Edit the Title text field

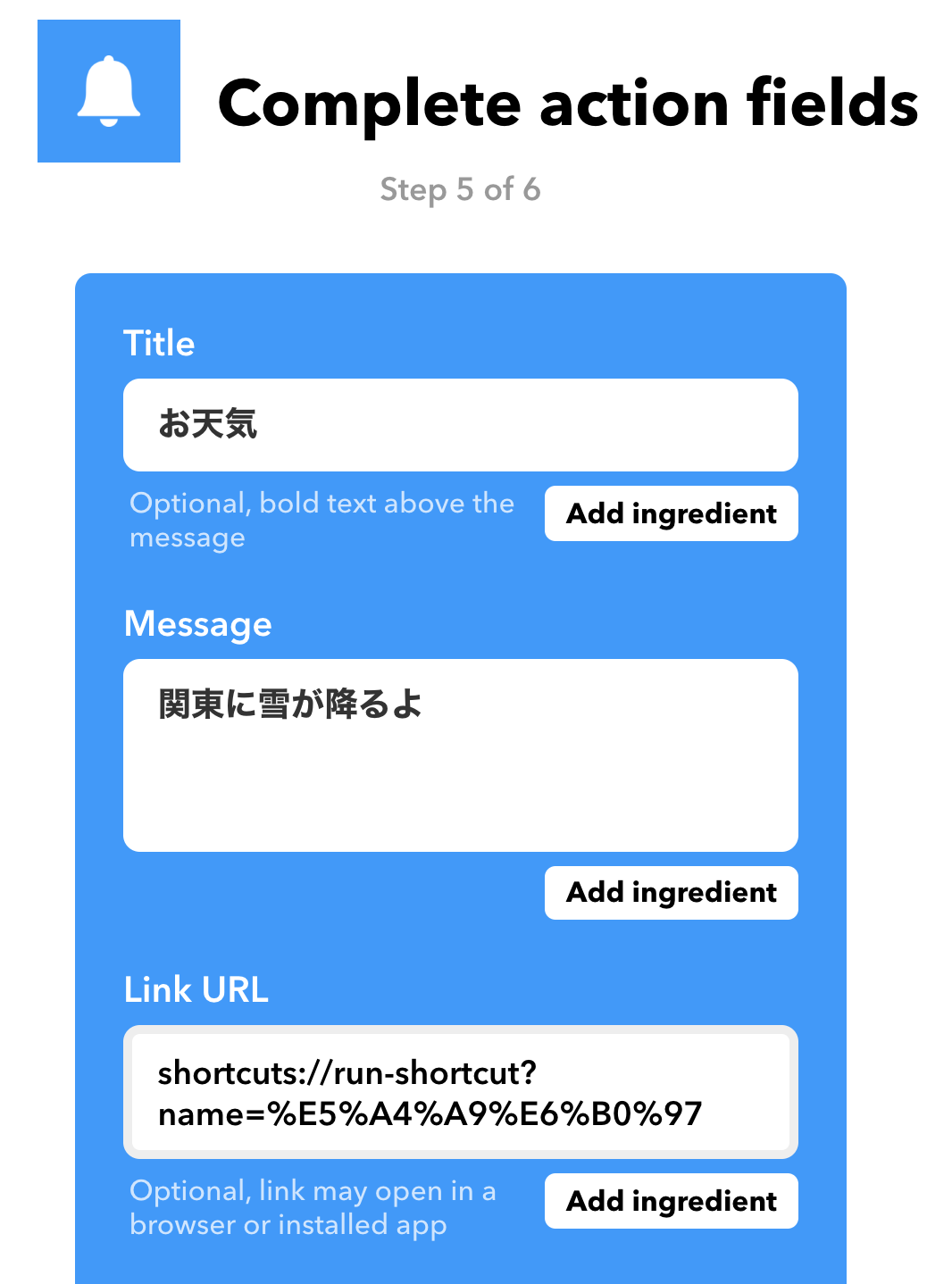(460, 425)
